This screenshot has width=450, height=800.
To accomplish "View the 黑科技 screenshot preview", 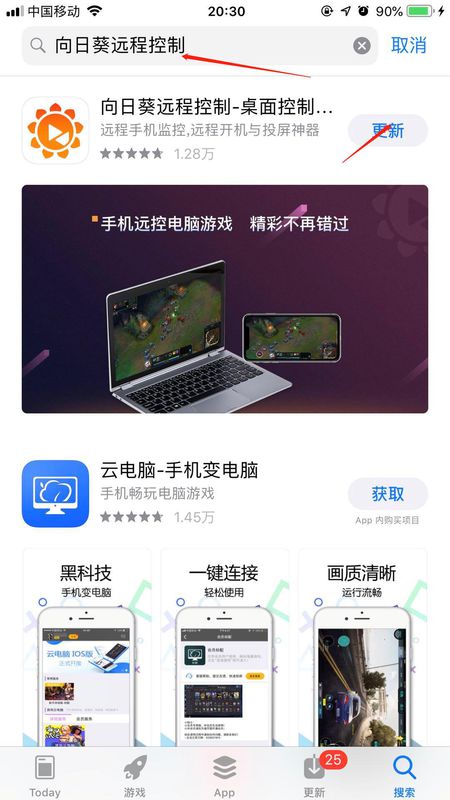I will (86, 647).
